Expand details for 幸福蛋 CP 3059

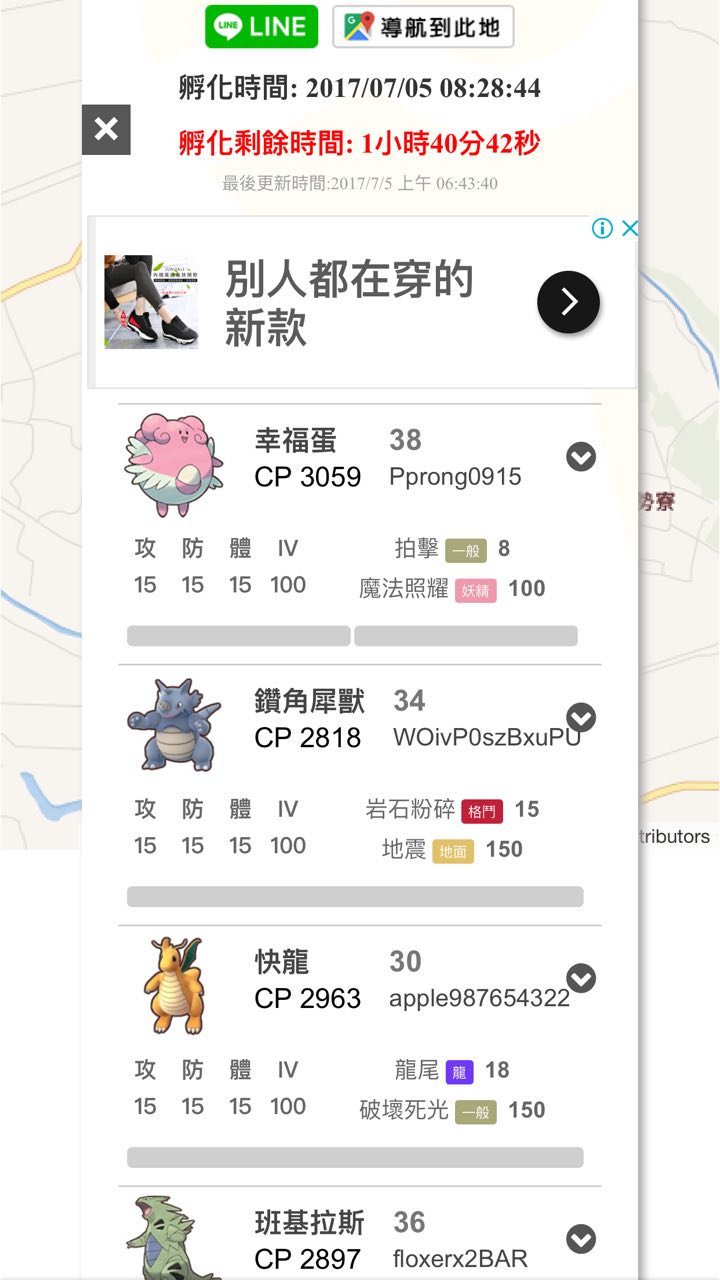pyautogui.click(x=581, y=457)
